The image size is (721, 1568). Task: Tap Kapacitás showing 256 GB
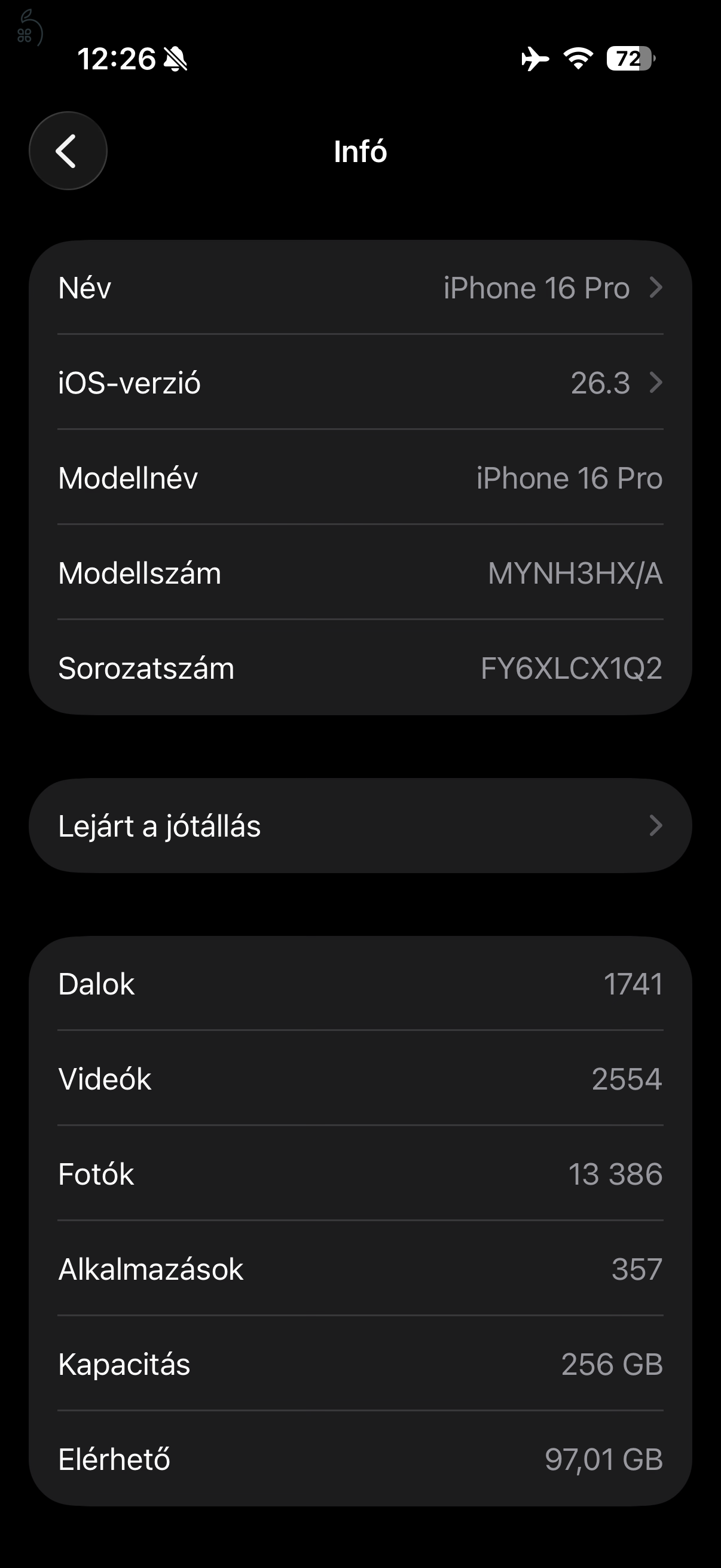(360, 1365)
